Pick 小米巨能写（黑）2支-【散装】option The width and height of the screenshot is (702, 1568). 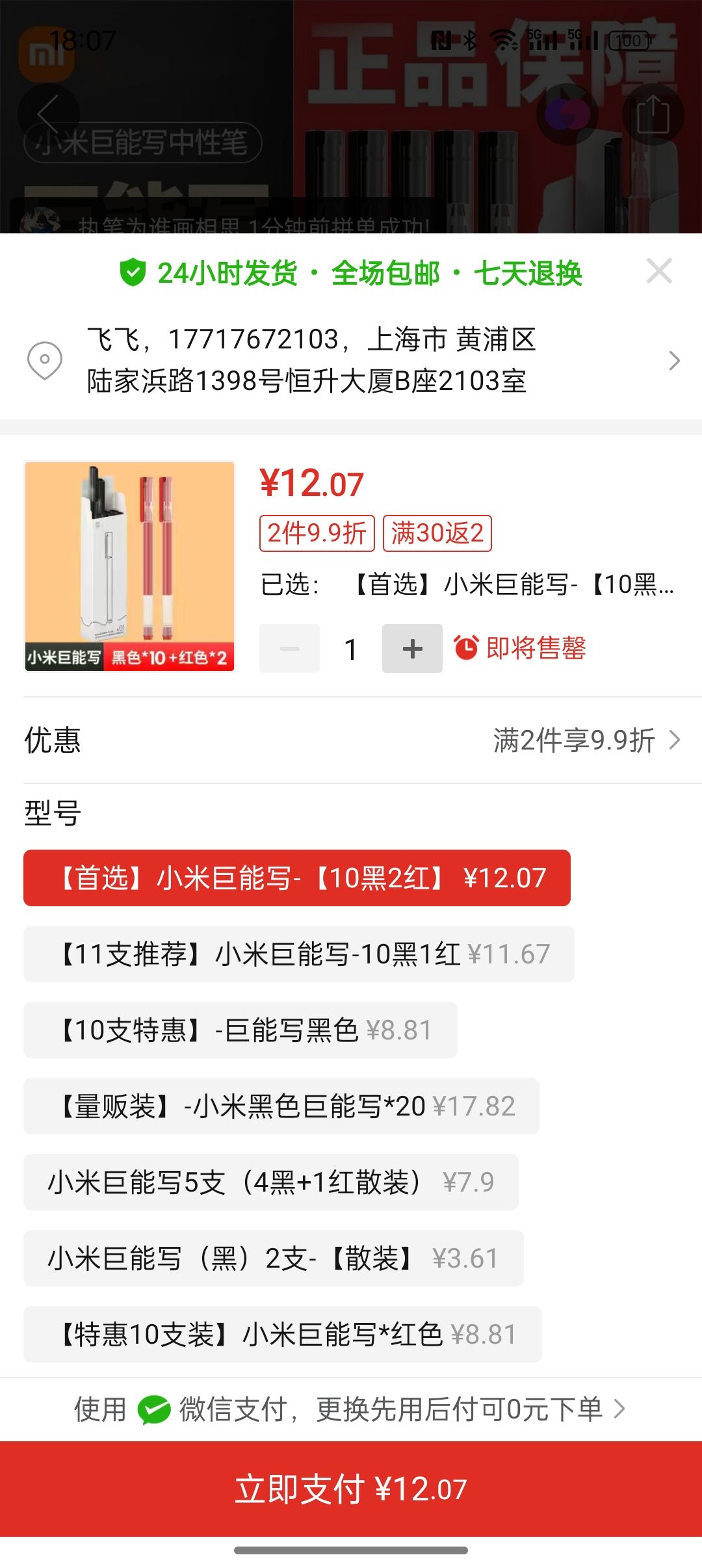[274, 1258]
